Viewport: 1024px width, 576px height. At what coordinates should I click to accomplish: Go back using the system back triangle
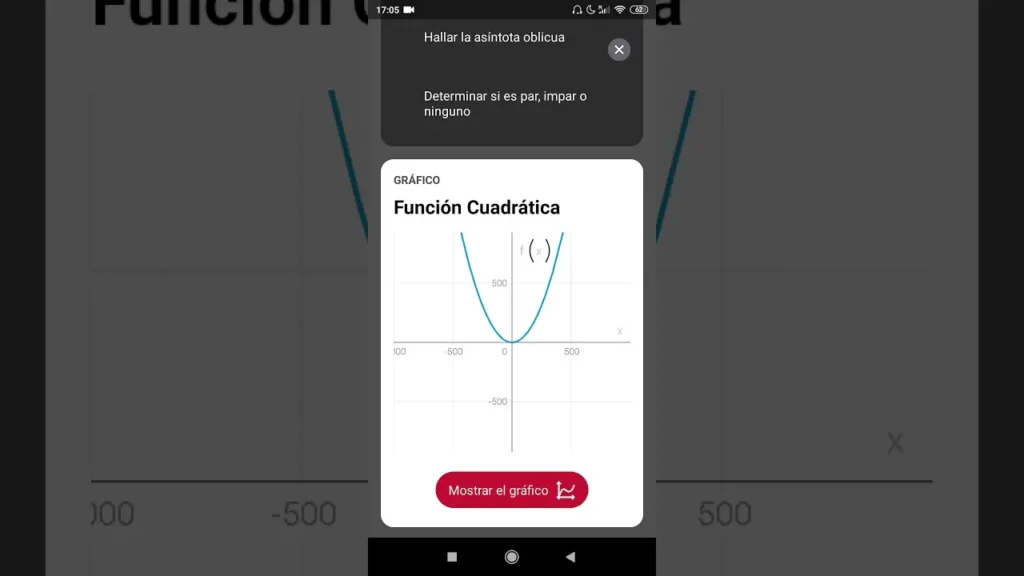pos(570,557)
